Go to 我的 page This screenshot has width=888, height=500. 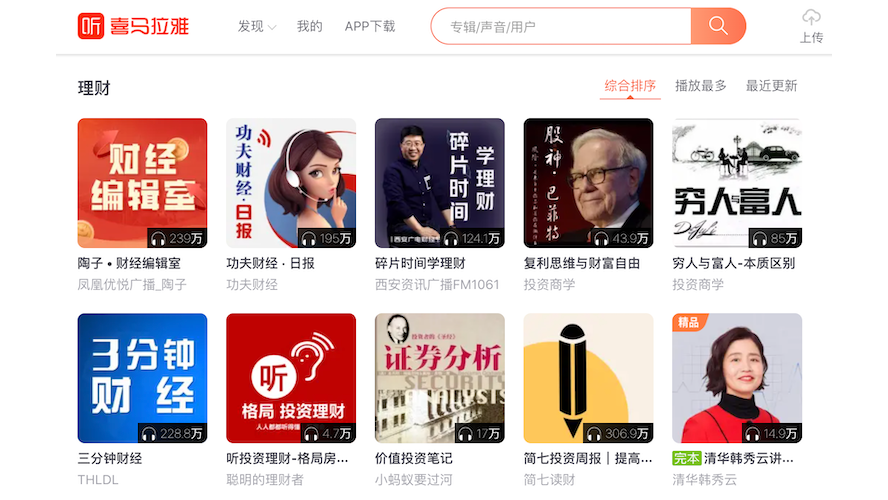click(310, 27)
